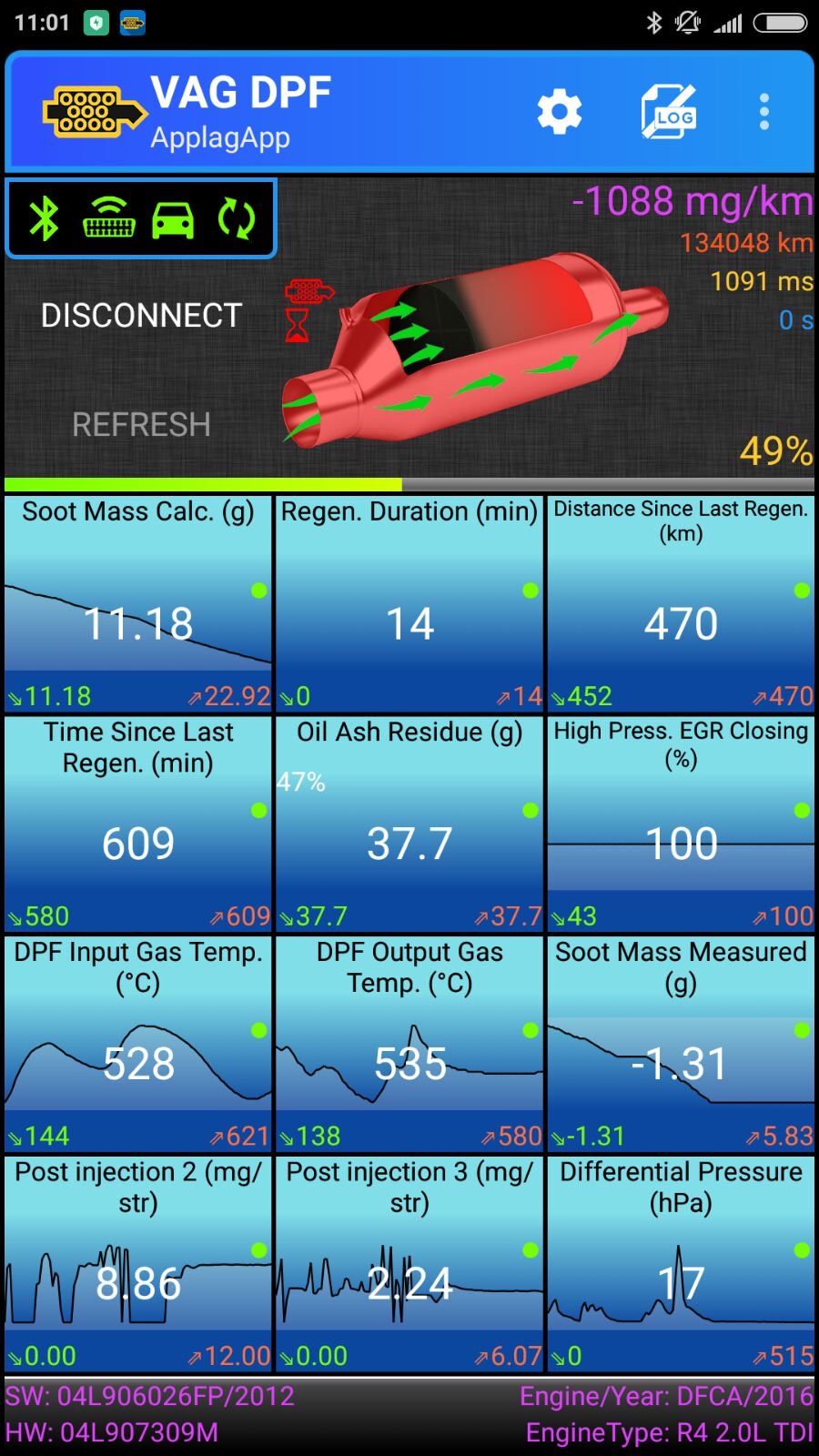Open DPF Input Gas Temp. tile
The width and height of the screenshot is (819, 1456).
(x=138, y=1045)
